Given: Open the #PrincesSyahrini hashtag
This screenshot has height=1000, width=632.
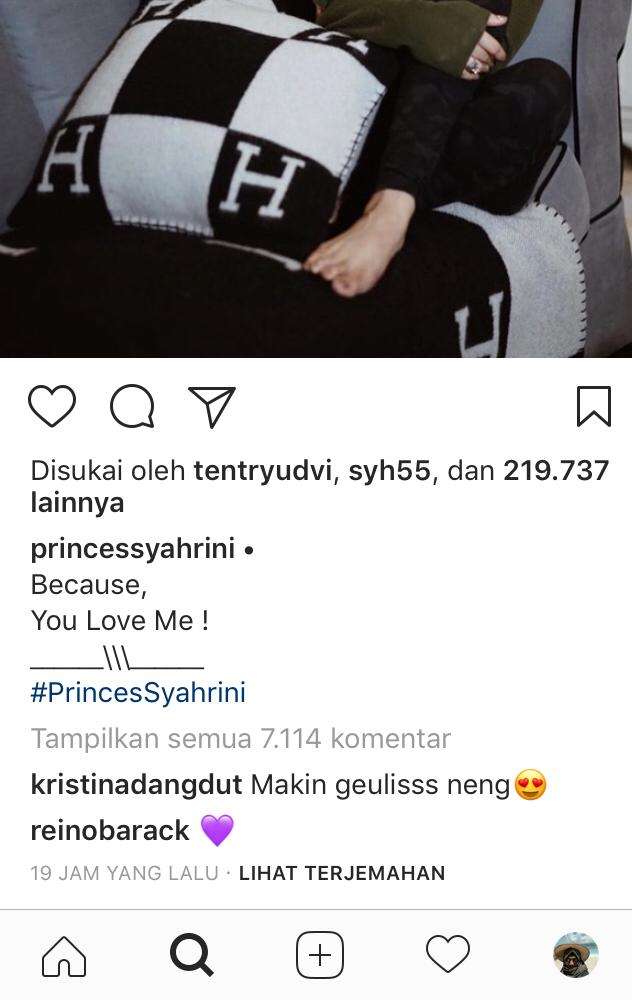Looking at the screenshot, I should 138,692.
